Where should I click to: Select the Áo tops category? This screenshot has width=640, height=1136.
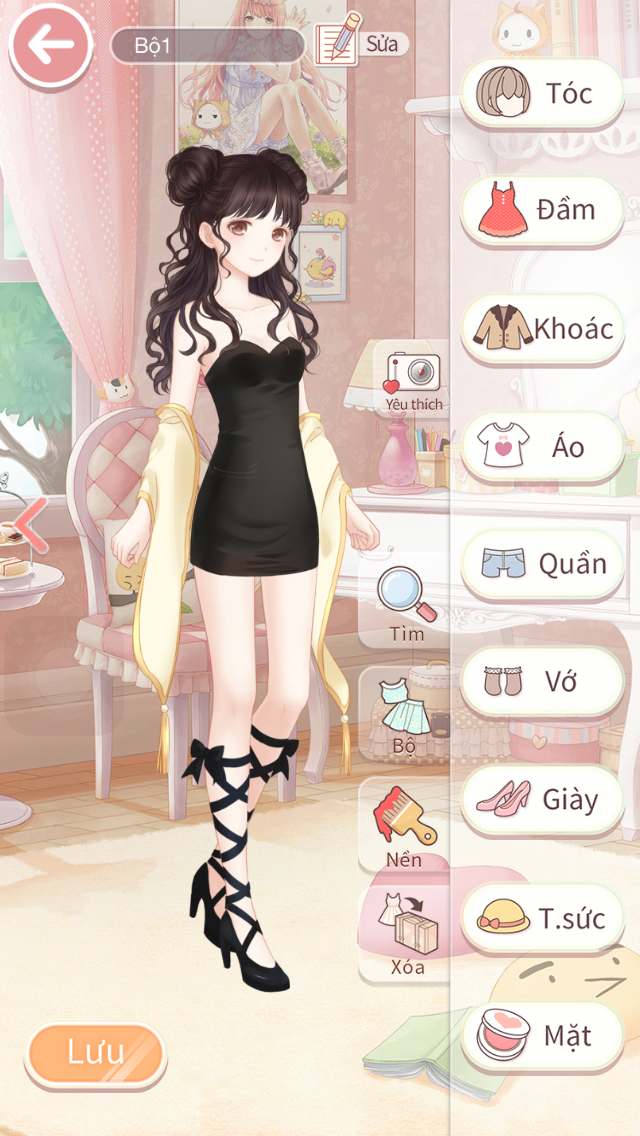[x=542, y=446]
